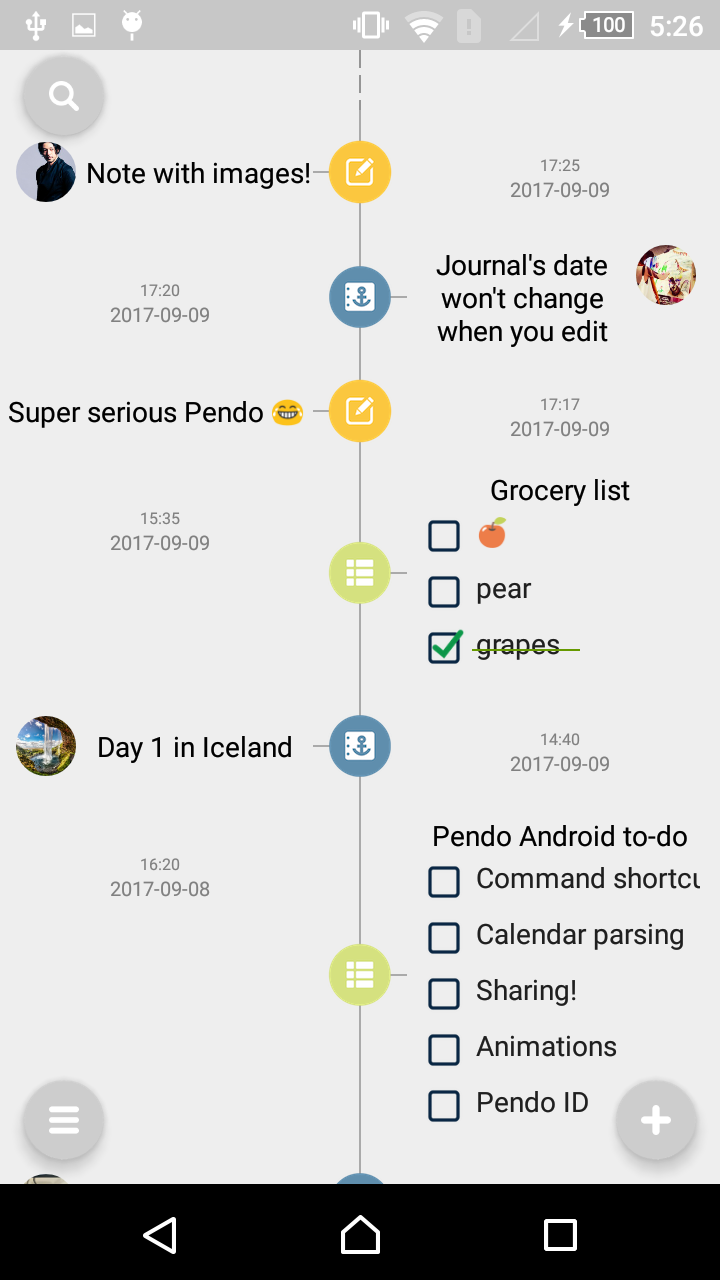
Task: Click the pencil icon beside 'Super serious Pendo'
Action: [x=359, y=411]
